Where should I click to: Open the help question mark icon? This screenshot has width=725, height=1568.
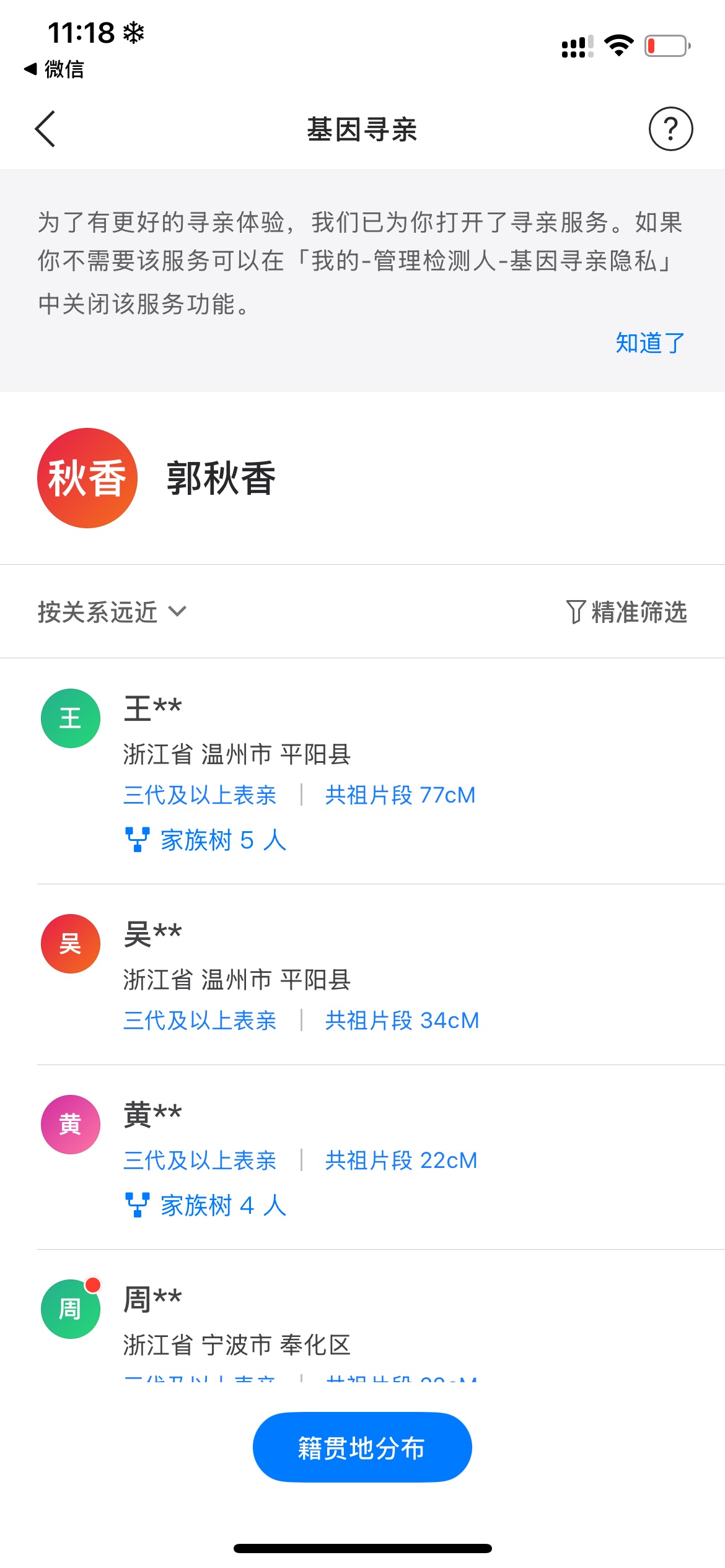click(x=670, y=129)
